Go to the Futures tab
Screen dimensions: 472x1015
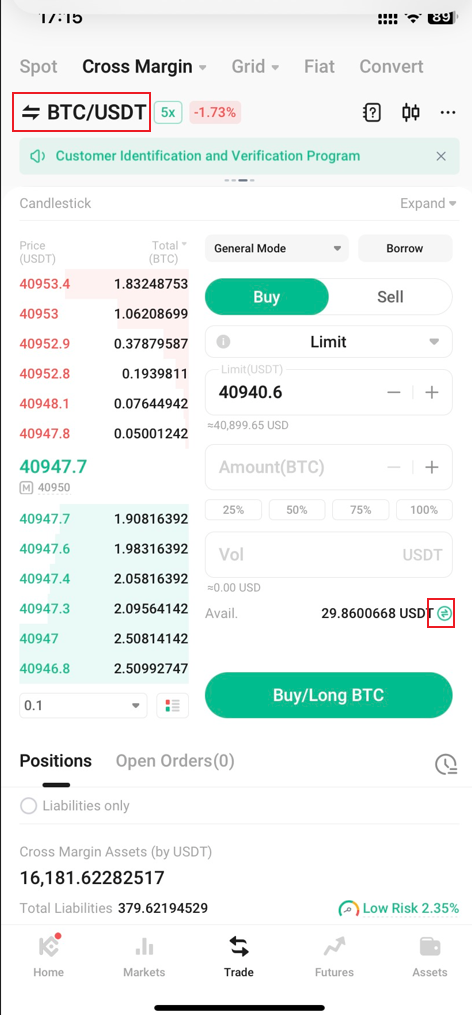(334, 957)
